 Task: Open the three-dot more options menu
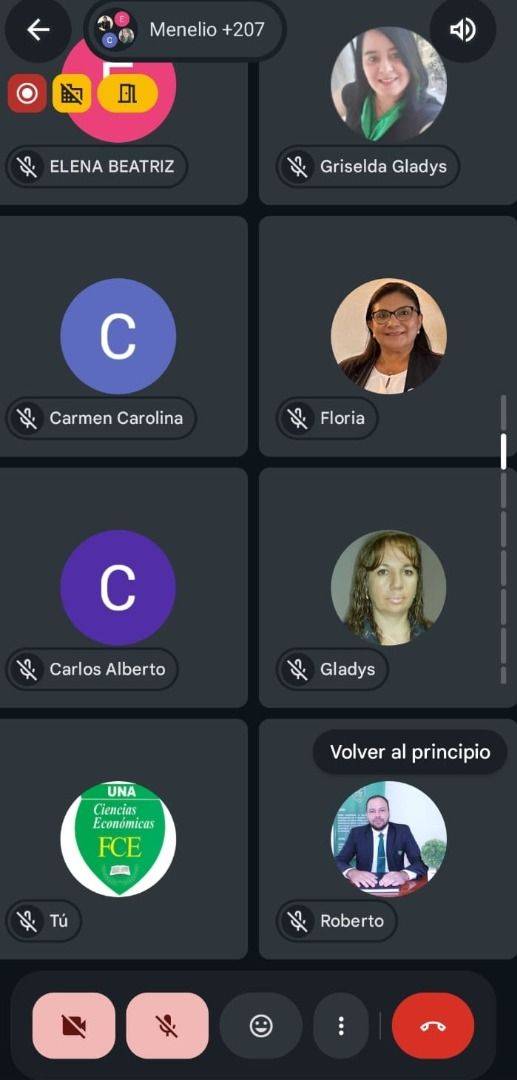tap(341, 1026)
